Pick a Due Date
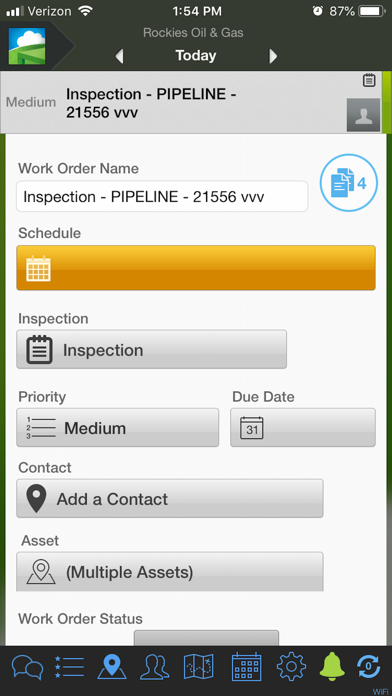 pyautogui.click(x=303, y=427)
